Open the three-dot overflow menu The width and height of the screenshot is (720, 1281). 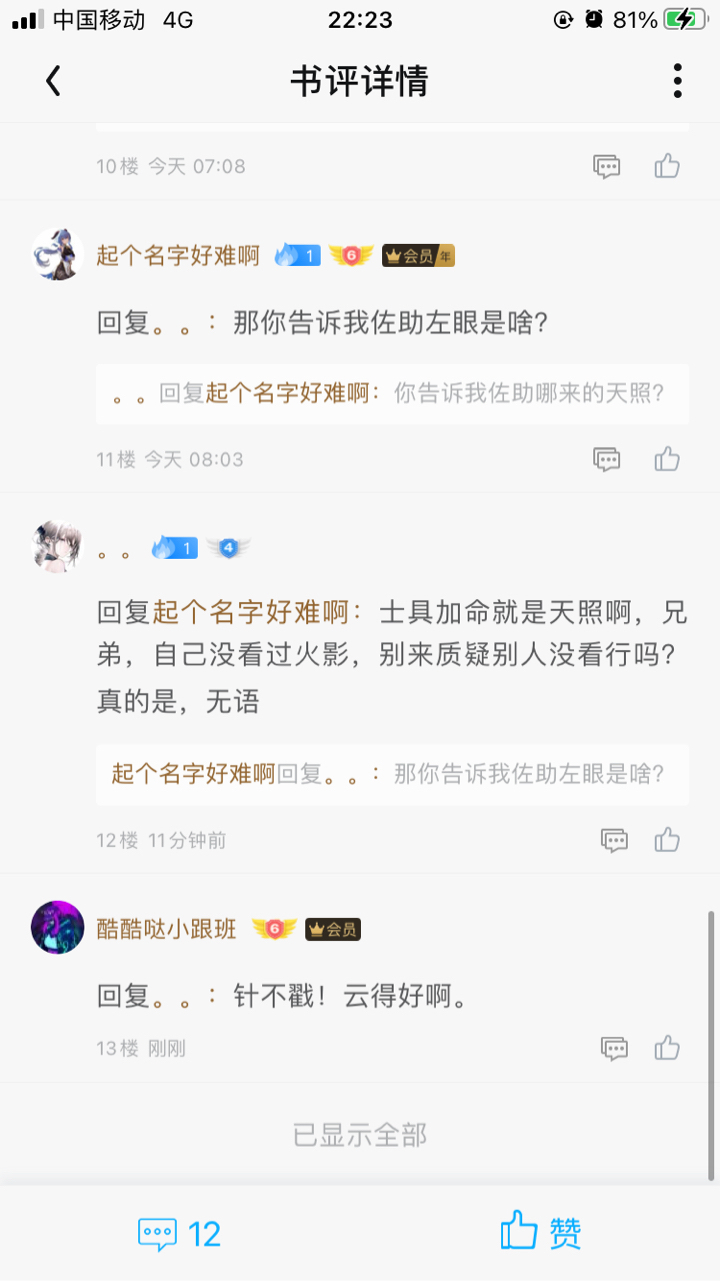click(x=677, y=81)
